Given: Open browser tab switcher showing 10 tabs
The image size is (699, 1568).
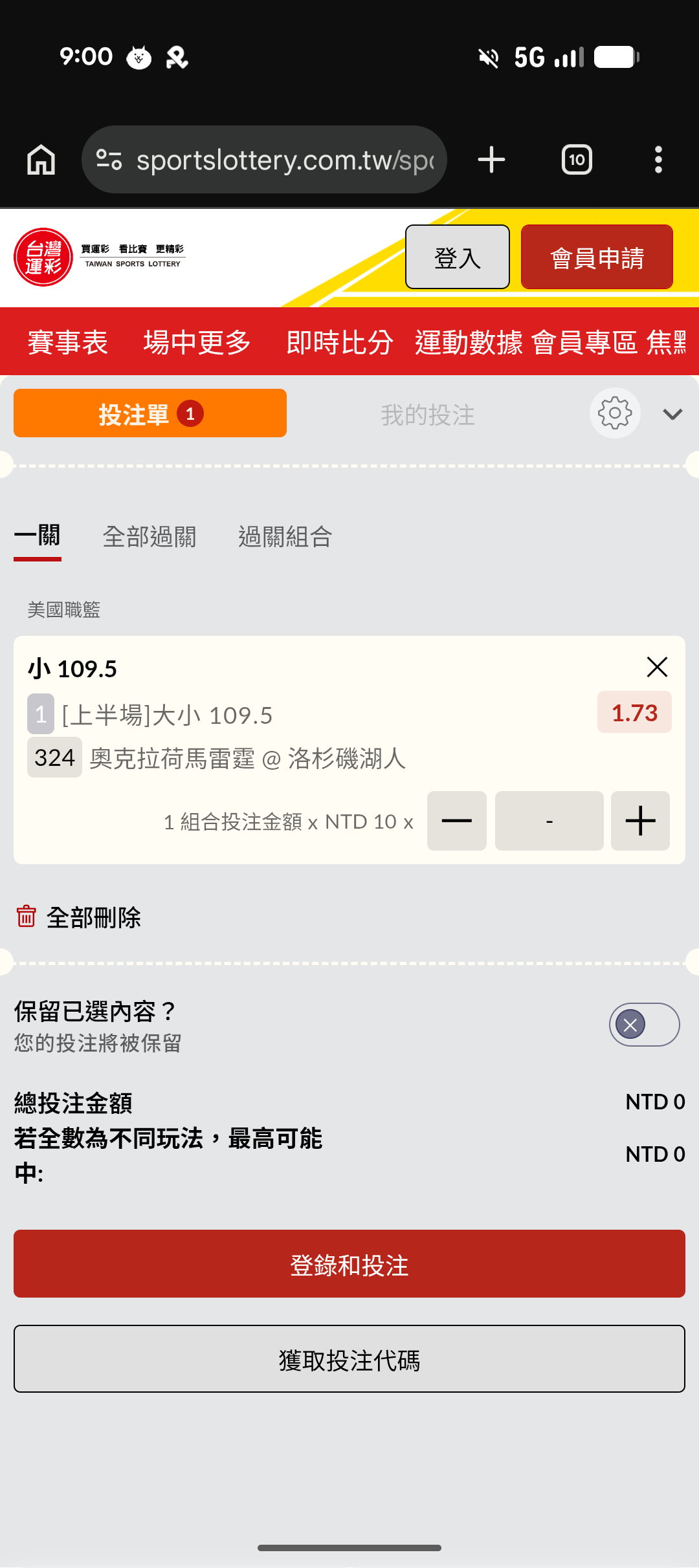Looking at the screenshot, I should (x=577, y=160).
